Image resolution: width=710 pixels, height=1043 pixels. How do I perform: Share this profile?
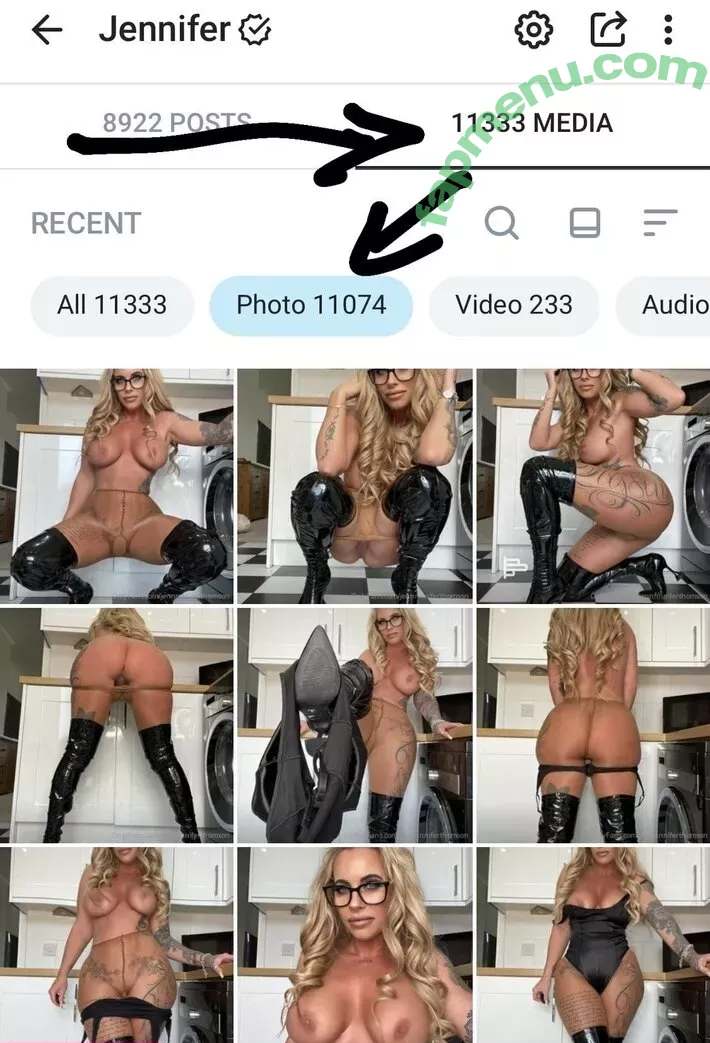pyautogui.click(x=607, y=30)
